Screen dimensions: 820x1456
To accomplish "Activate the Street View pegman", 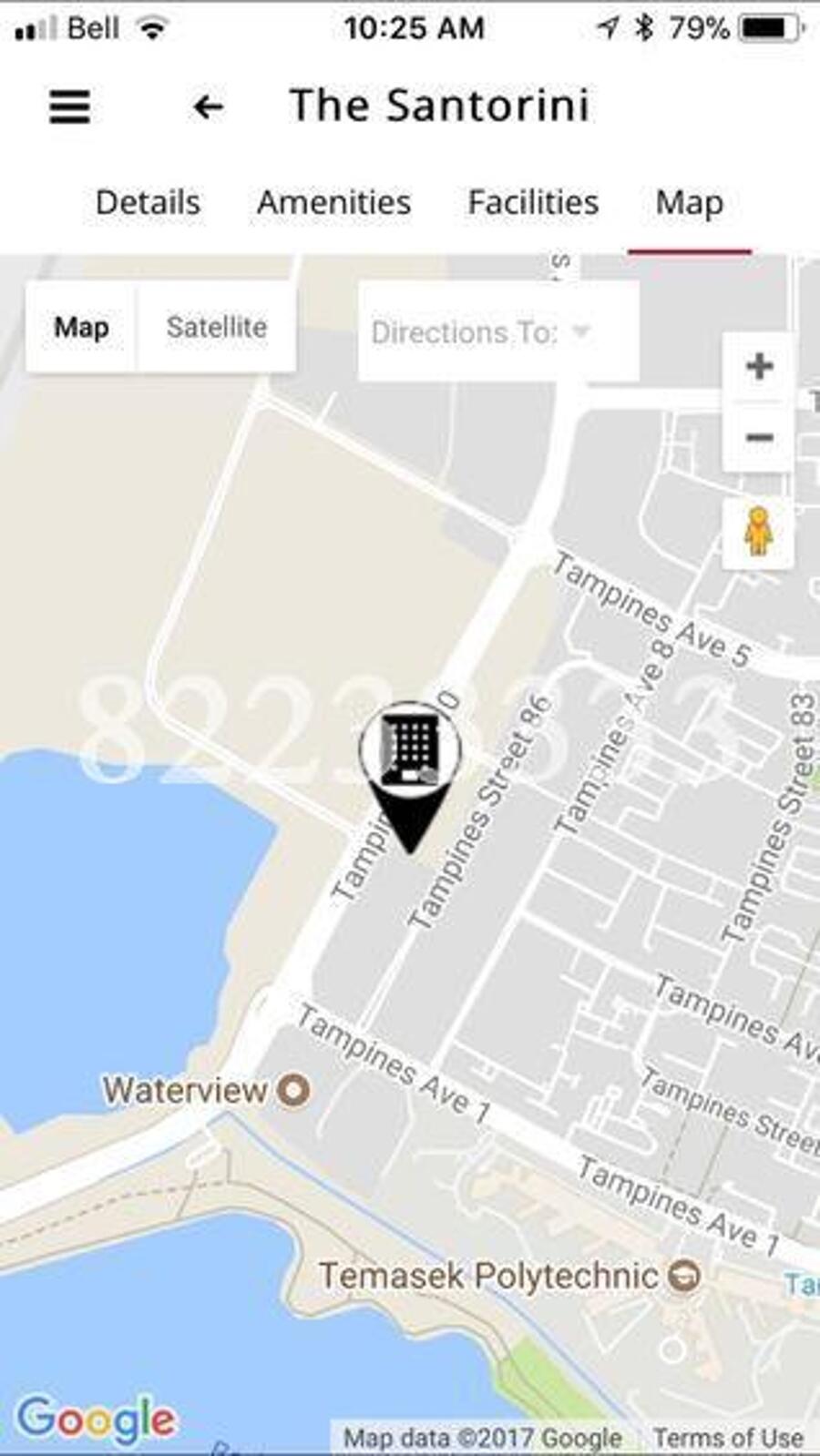I will (x=758, y=532).
